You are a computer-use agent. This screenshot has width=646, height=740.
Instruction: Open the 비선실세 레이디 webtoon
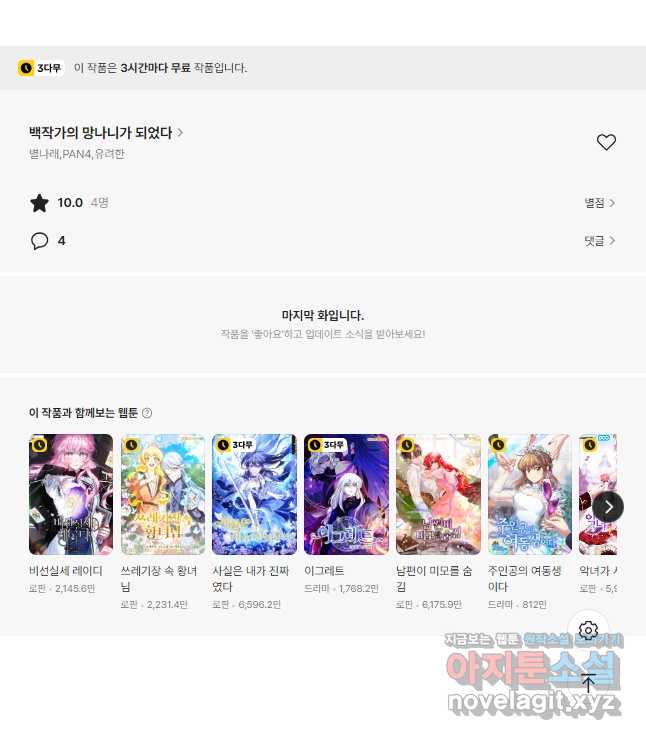[x=71, y=494]
